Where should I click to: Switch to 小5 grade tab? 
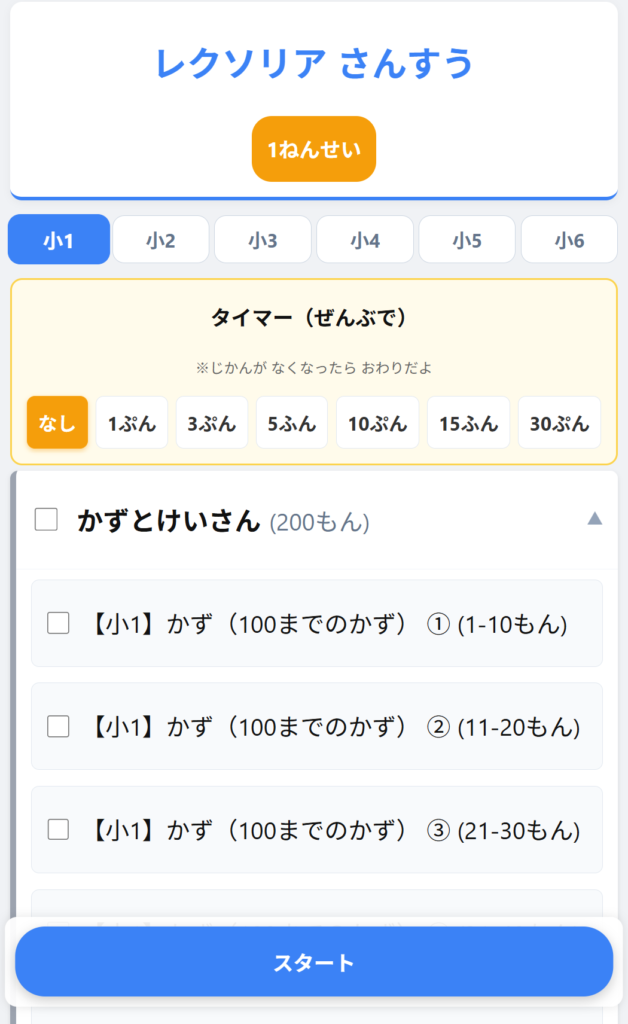467,240
